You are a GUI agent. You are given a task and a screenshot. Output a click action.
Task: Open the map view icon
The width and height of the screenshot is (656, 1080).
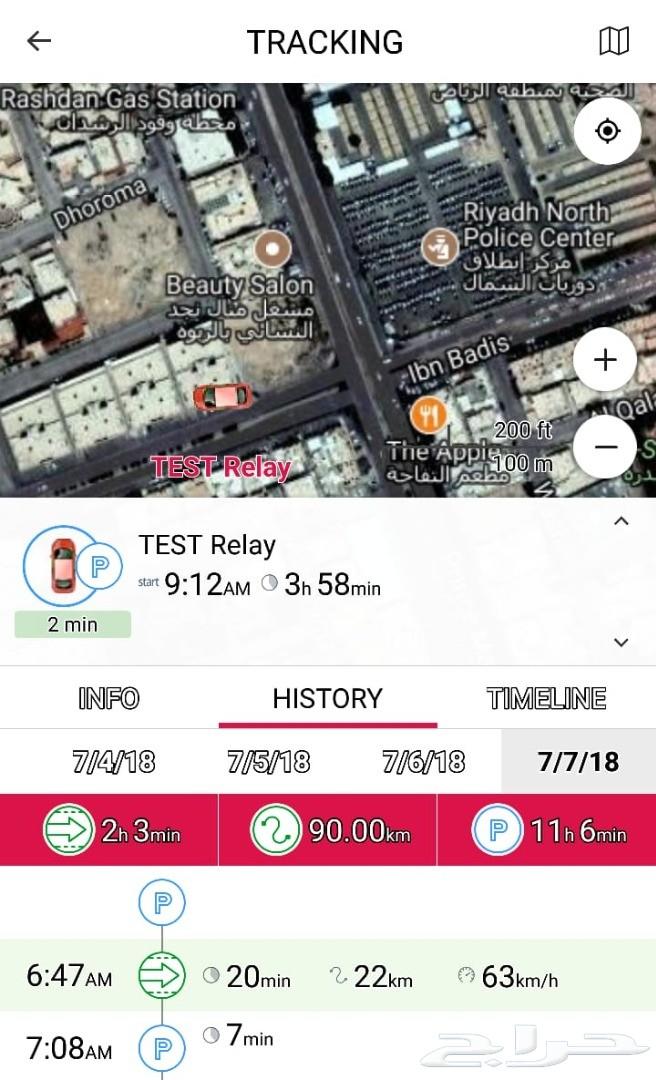pos(614,41)
